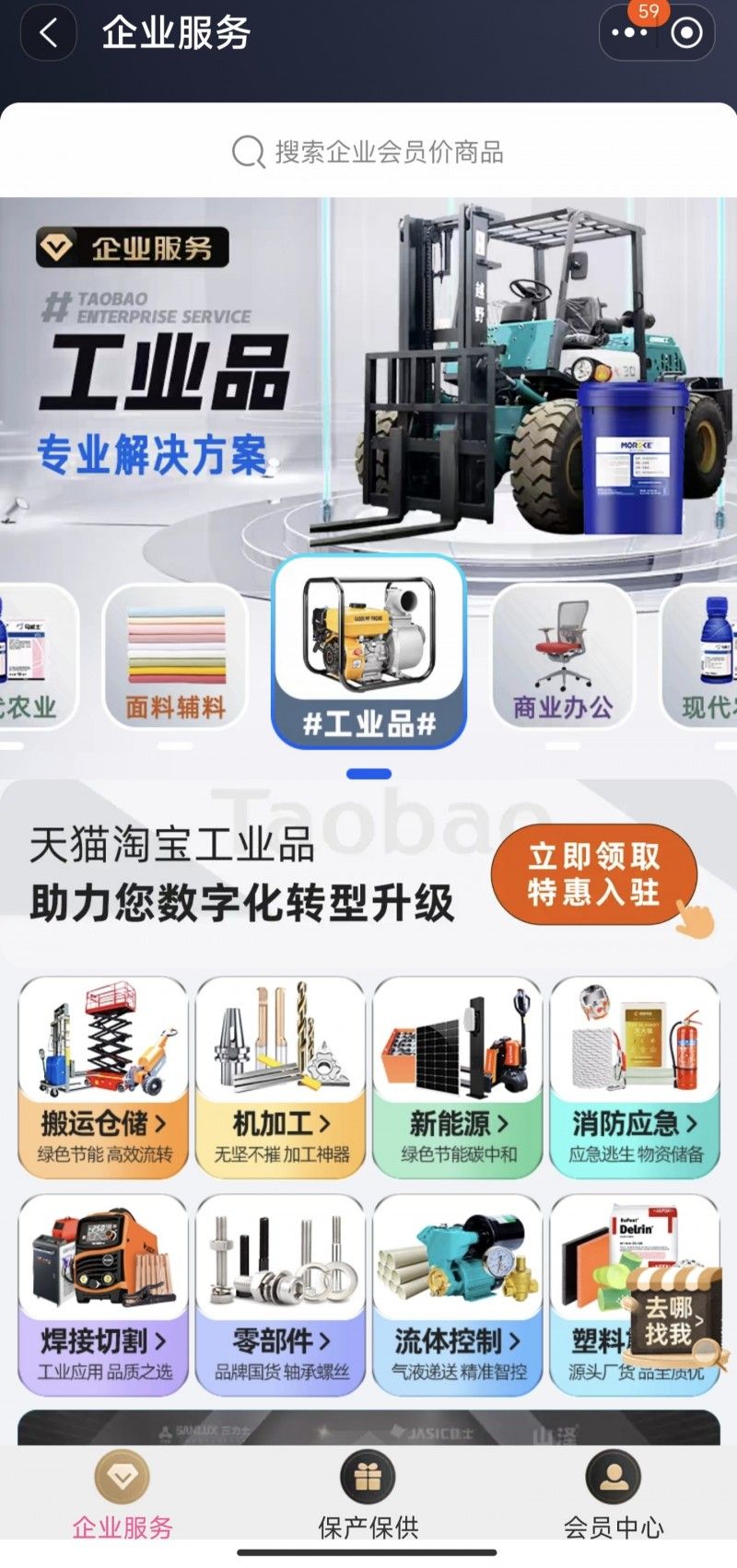Open the 新能源 category card
Viewport: 737px width, 1568px height.
[x=458, y=1076]
